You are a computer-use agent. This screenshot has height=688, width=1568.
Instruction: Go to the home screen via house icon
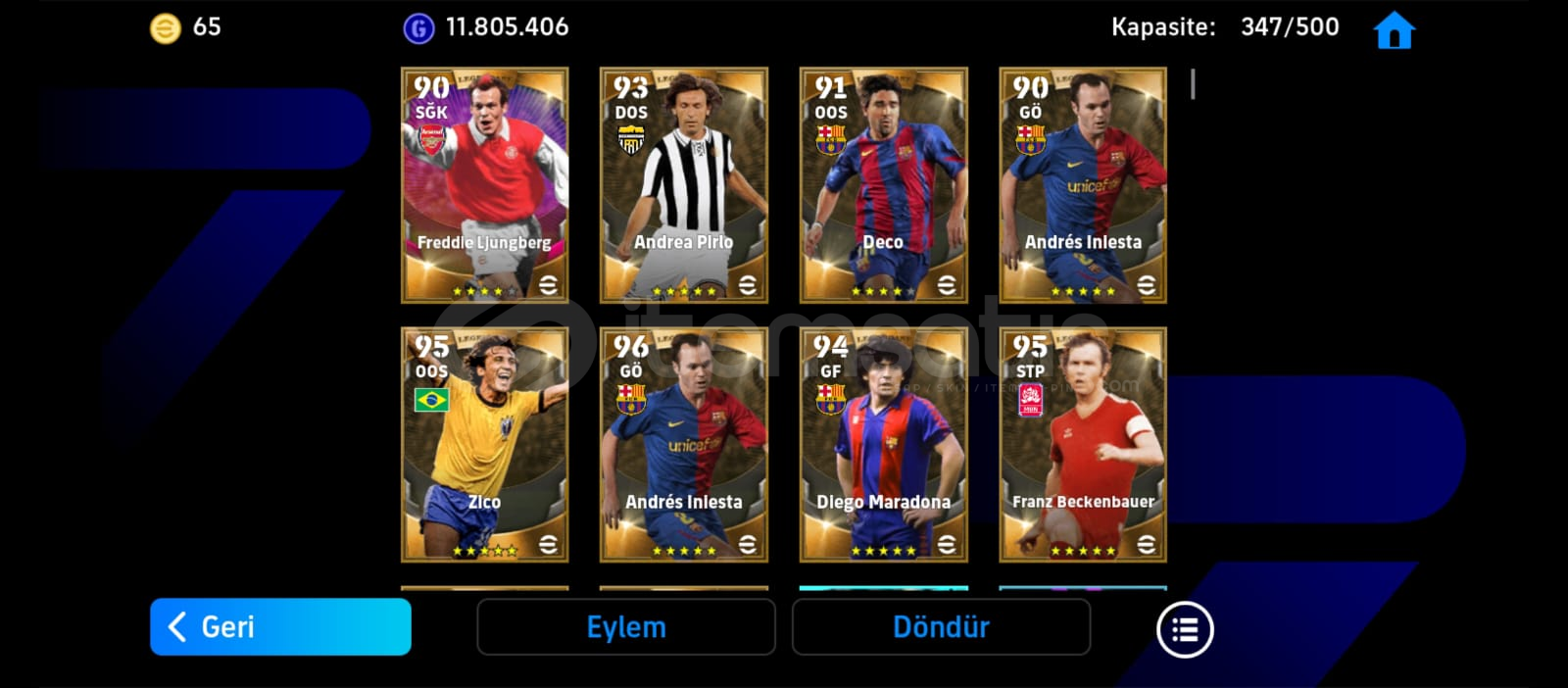click(x=1394, y=30)
